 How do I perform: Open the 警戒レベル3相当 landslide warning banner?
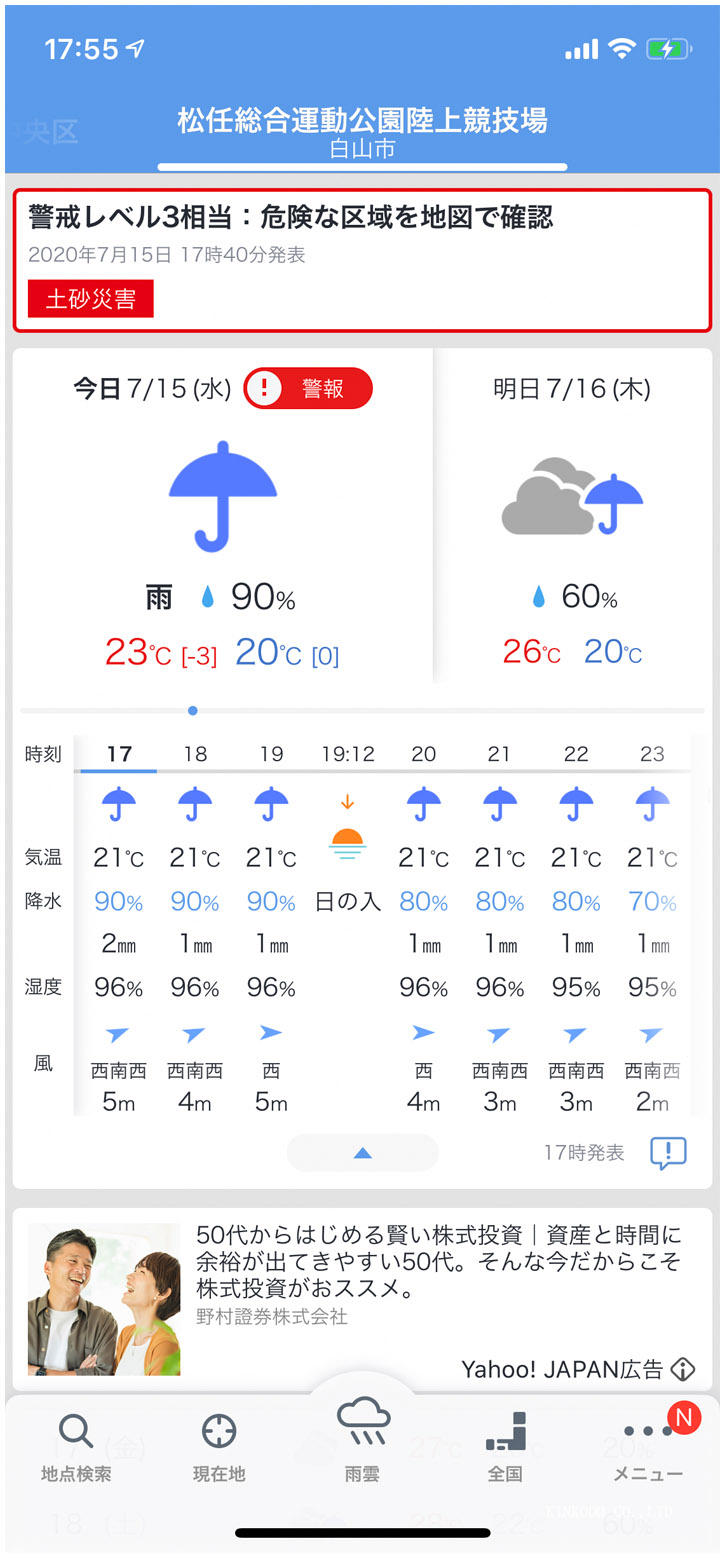[x=362, y=259]
